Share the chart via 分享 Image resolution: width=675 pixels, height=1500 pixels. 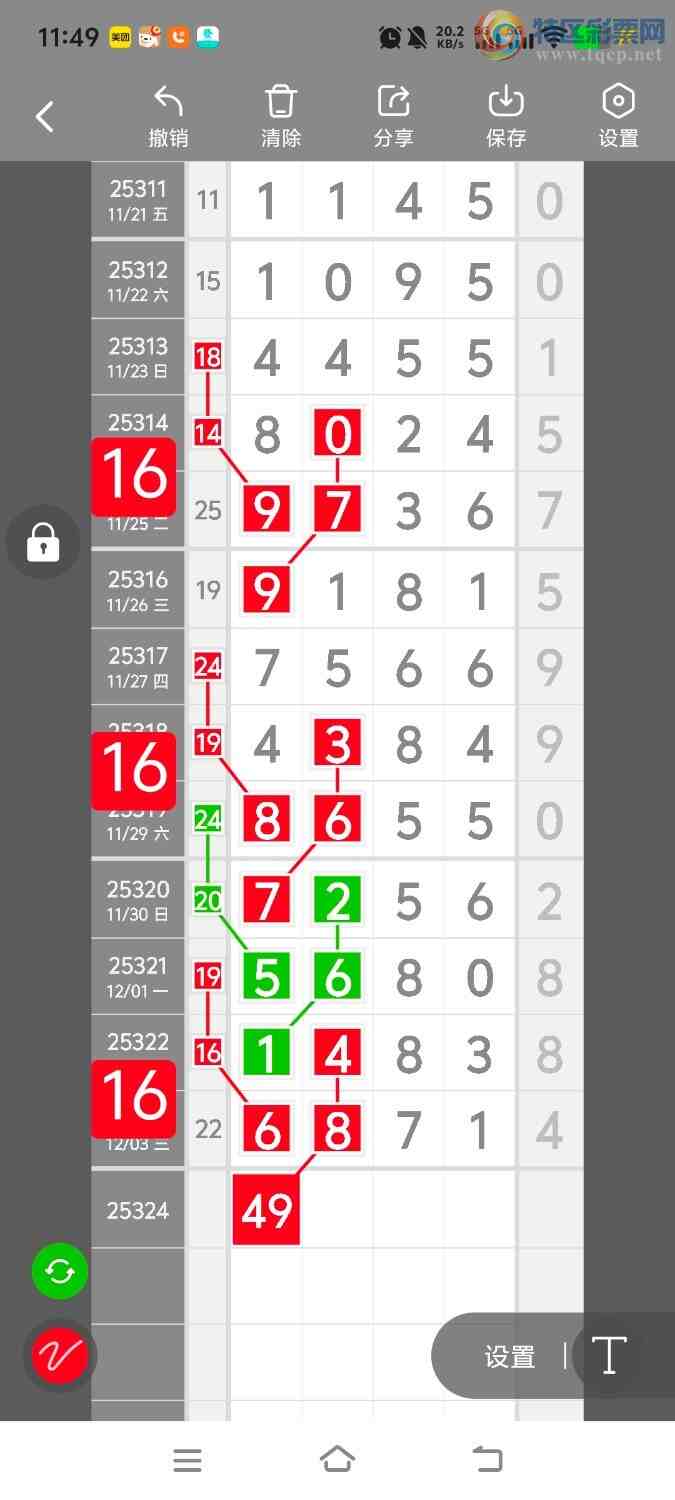pyautogui.click(x=393, y=117)
